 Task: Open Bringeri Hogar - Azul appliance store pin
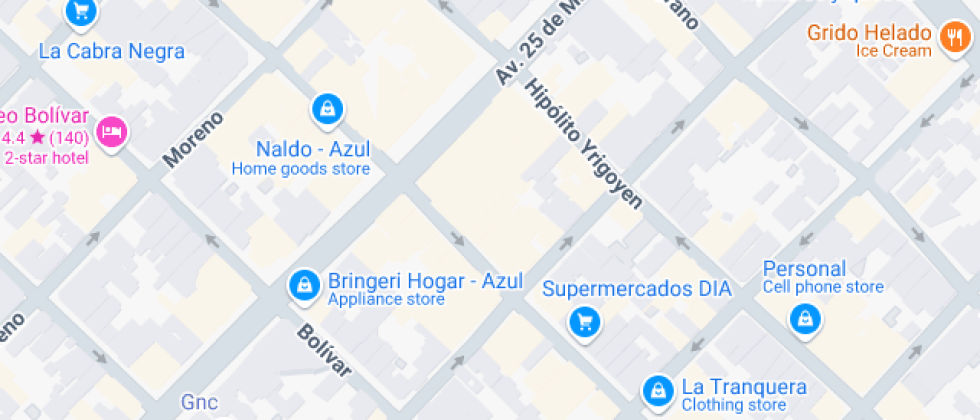pos(304,287)
